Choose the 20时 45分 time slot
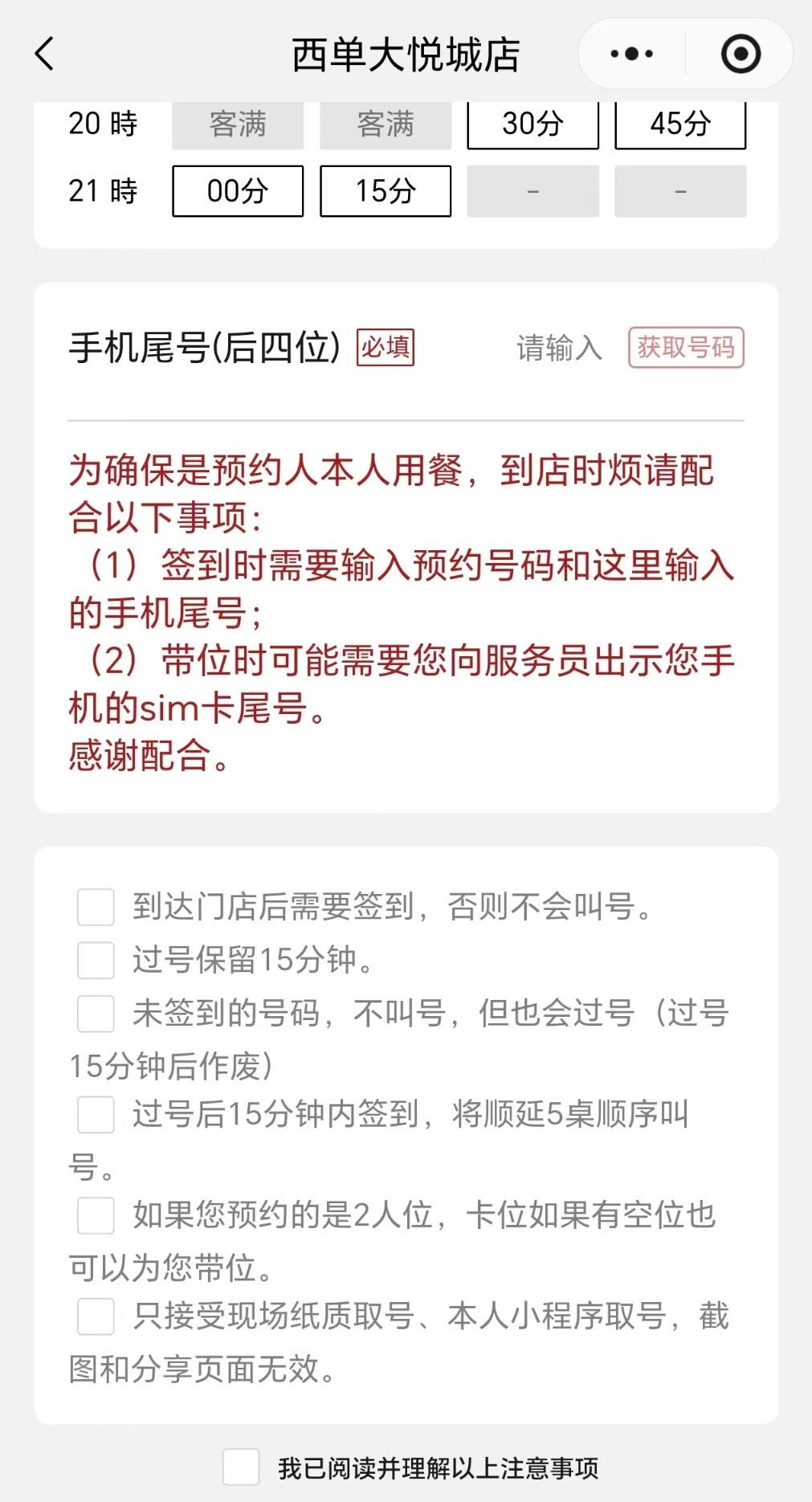This screenshot has width=812, height=1502. pos(680,124)
